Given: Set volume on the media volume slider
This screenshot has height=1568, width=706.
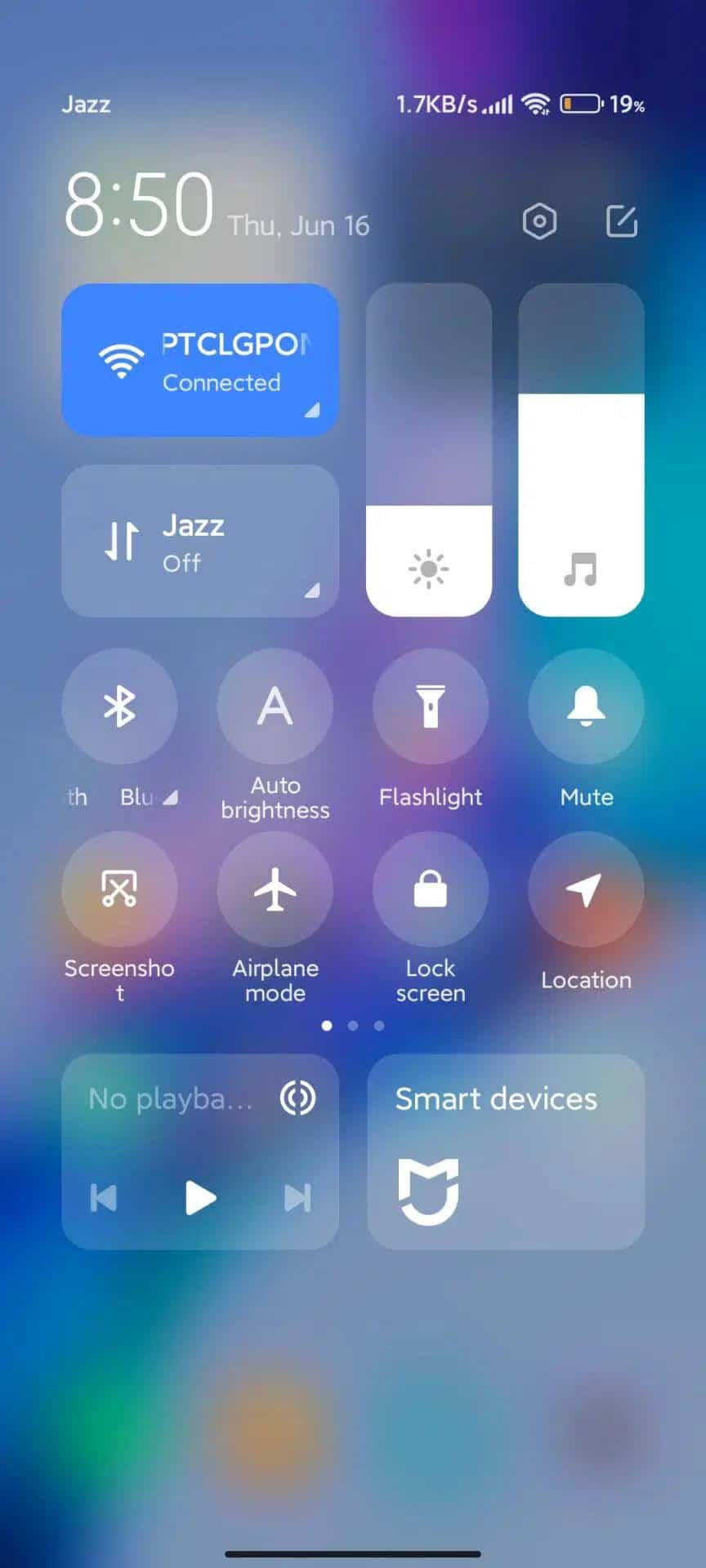Looking at the screenshot, I should click(581, 450).
